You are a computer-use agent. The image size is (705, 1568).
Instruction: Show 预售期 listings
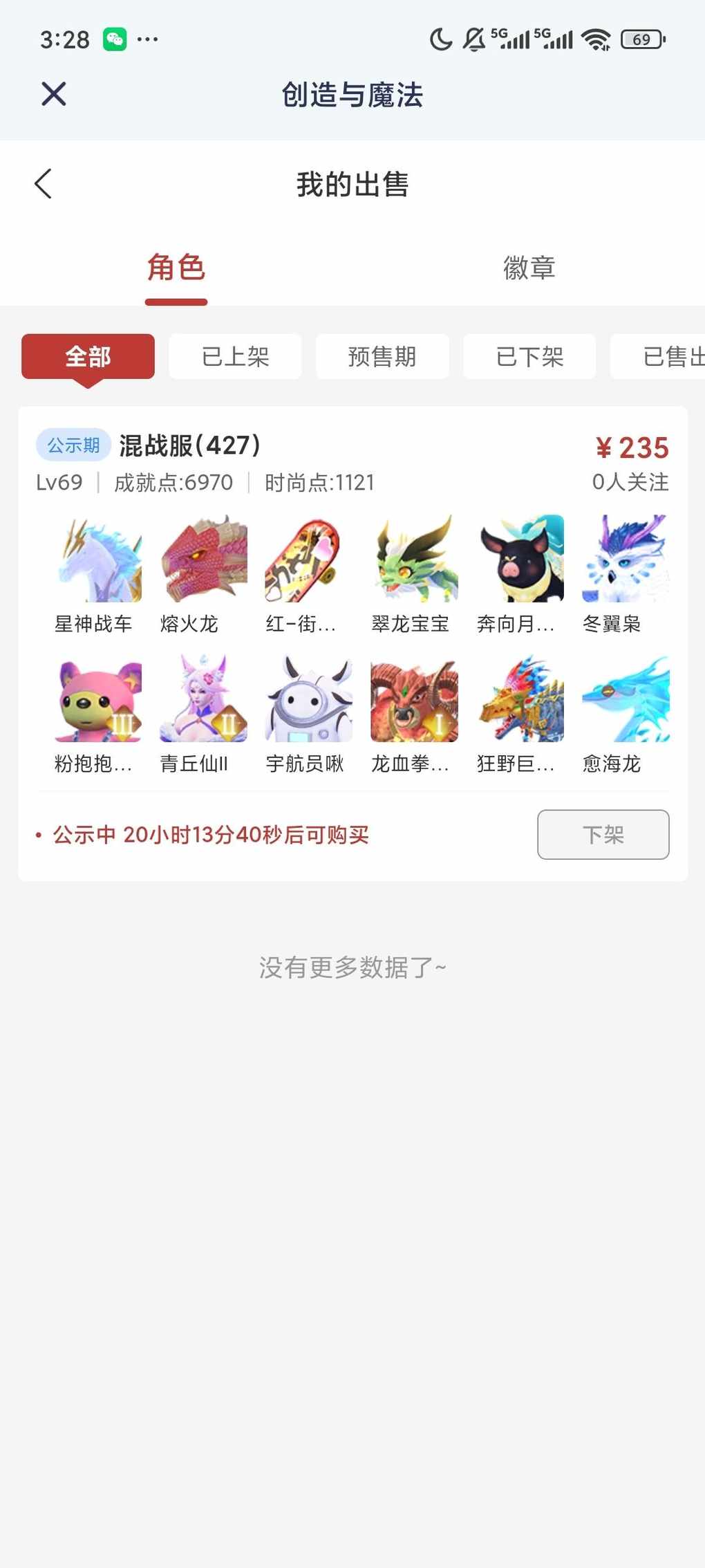[382, 357]
